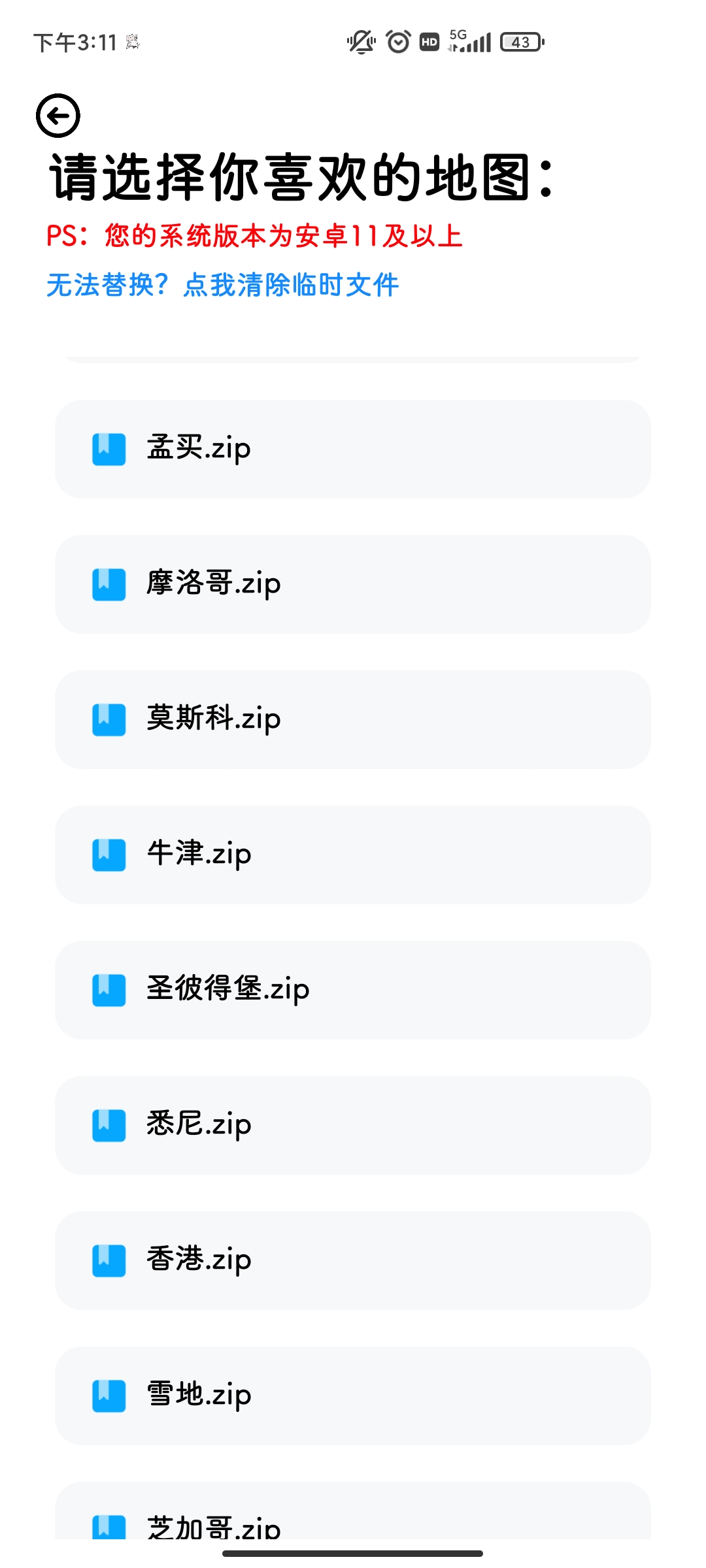
Task: Choose the 悉尼.zip map
Action: click(x=352, y=1125)
